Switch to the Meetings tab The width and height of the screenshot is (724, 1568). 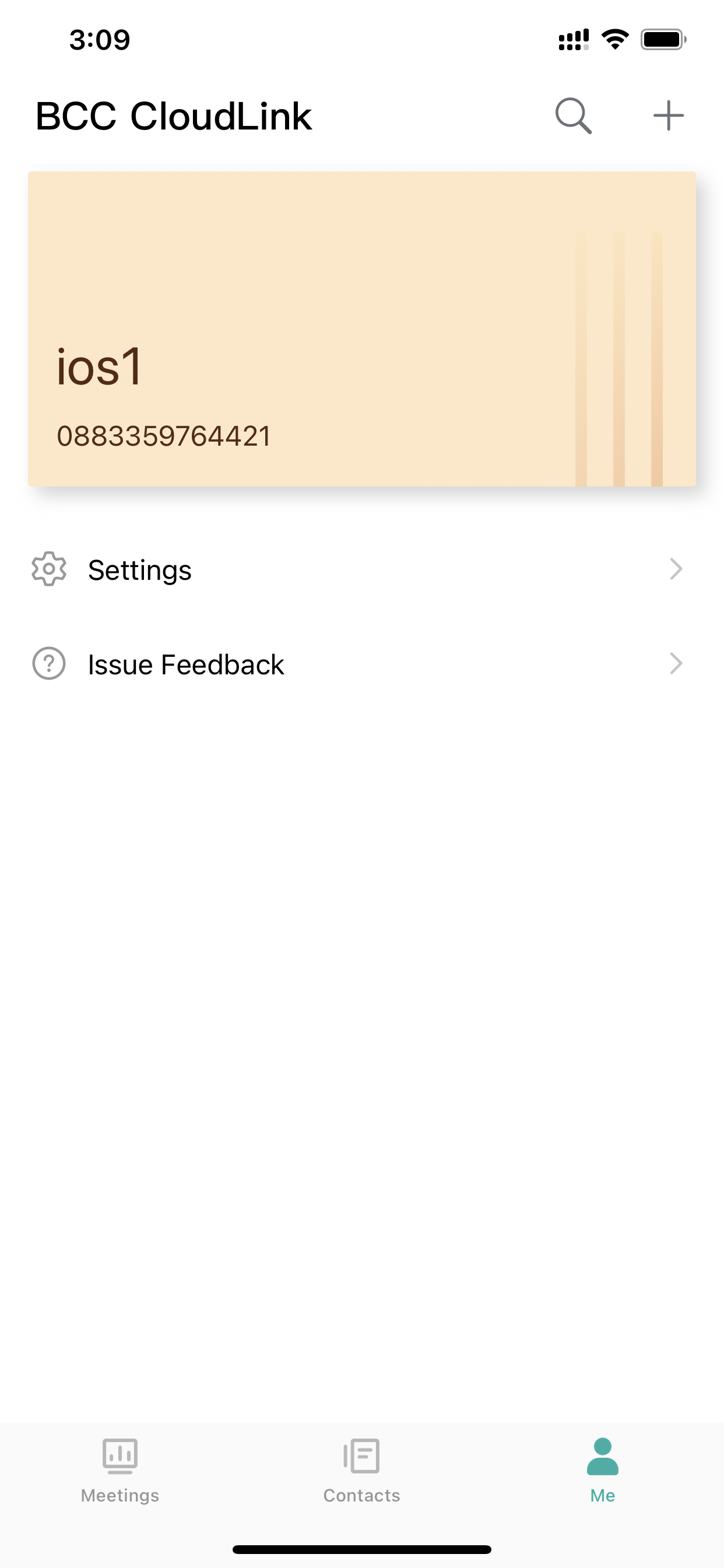[120, 1471]
